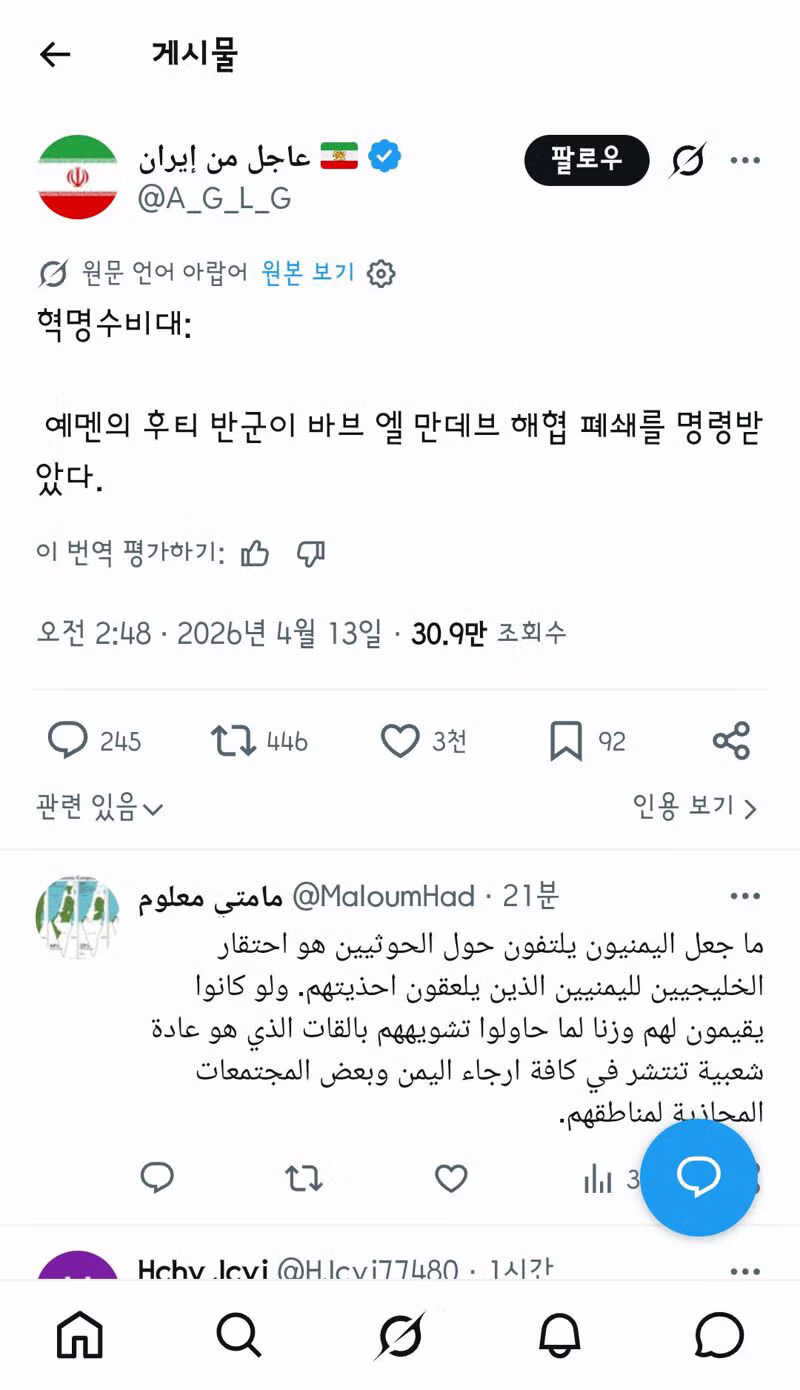The height and width of the screenshot is (1390, 800).
Task: Go back using the arrow icon
Action: click(55, 54)
